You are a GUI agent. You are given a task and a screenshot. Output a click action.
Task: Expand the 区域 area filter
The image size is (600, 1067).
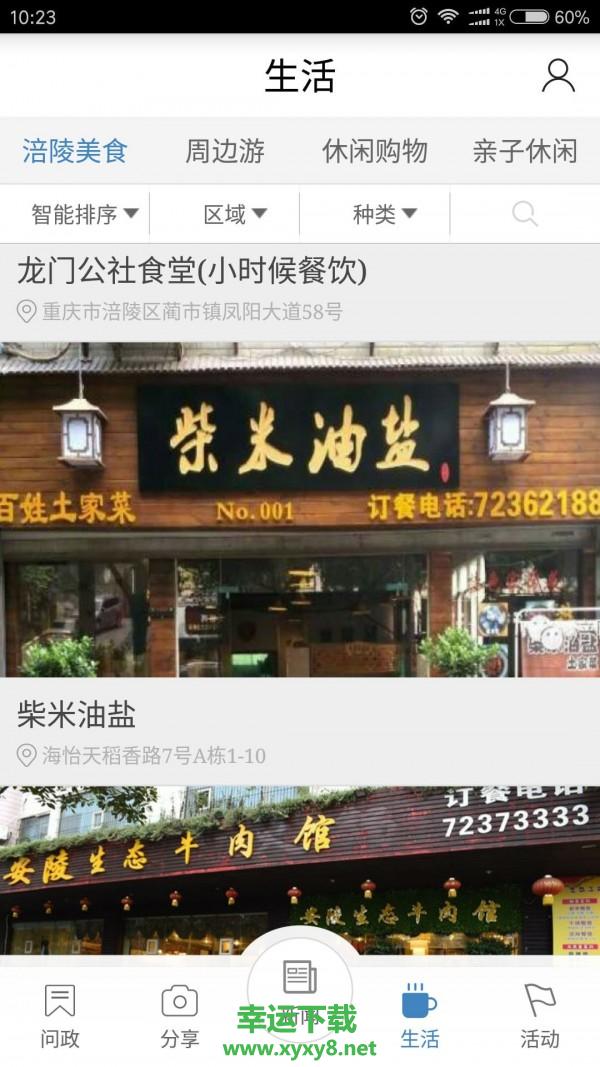click(x=235, y=213)
